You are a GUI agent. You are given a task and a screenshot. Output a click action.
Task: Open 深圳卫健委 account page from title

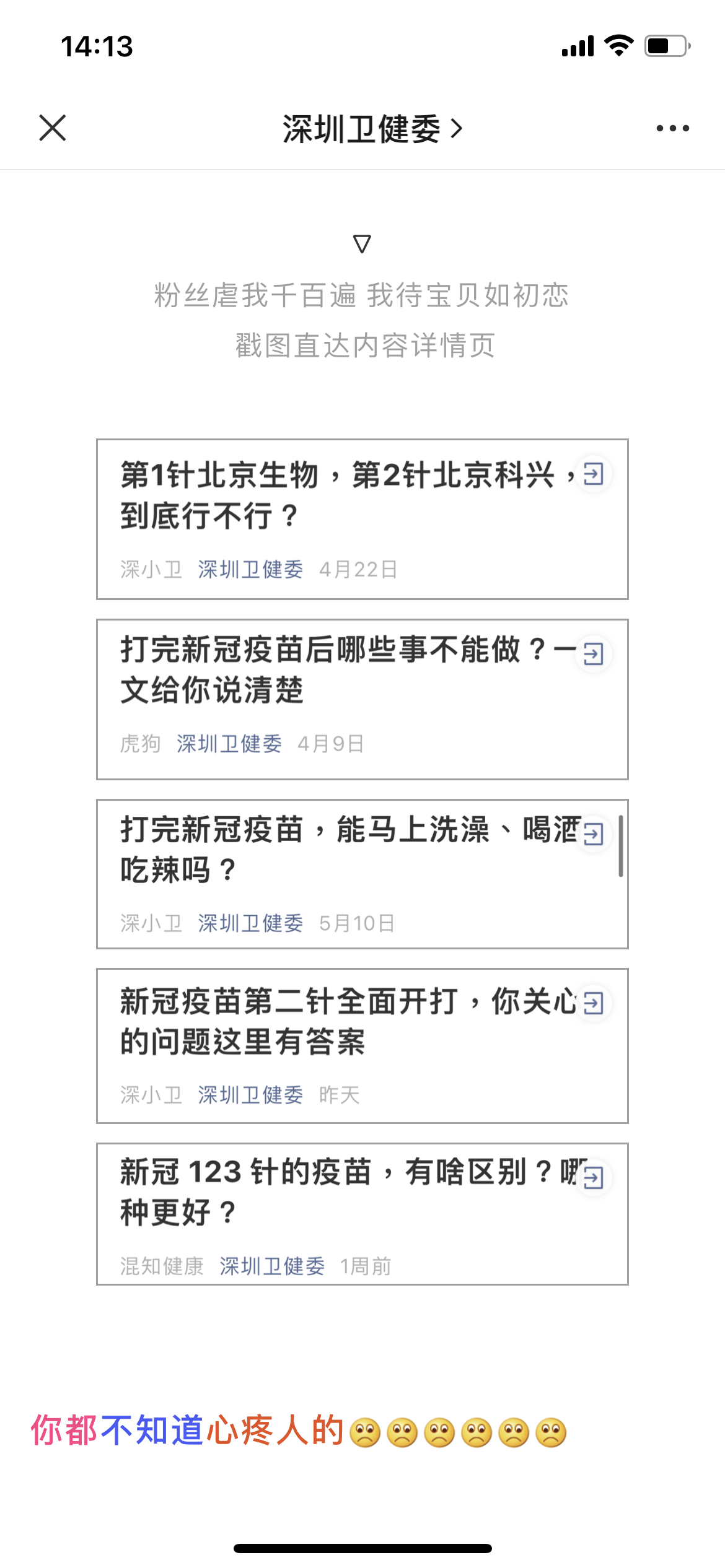tap(372, 129)
